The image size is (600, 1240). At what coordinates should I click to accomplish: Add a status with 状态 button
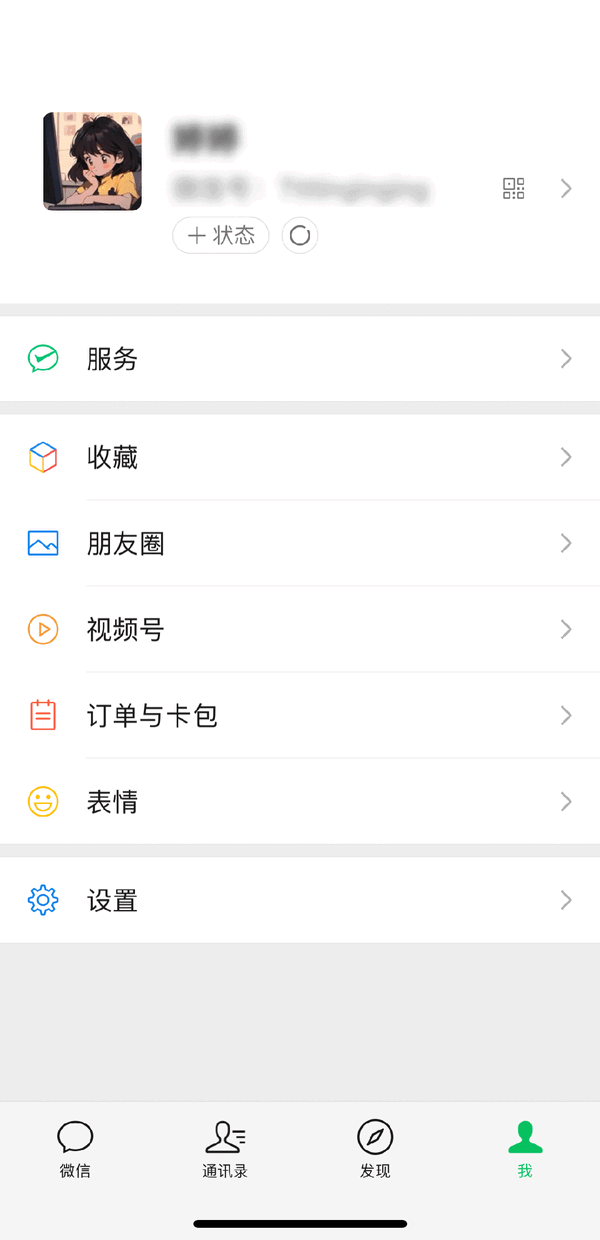pos(221,235)
